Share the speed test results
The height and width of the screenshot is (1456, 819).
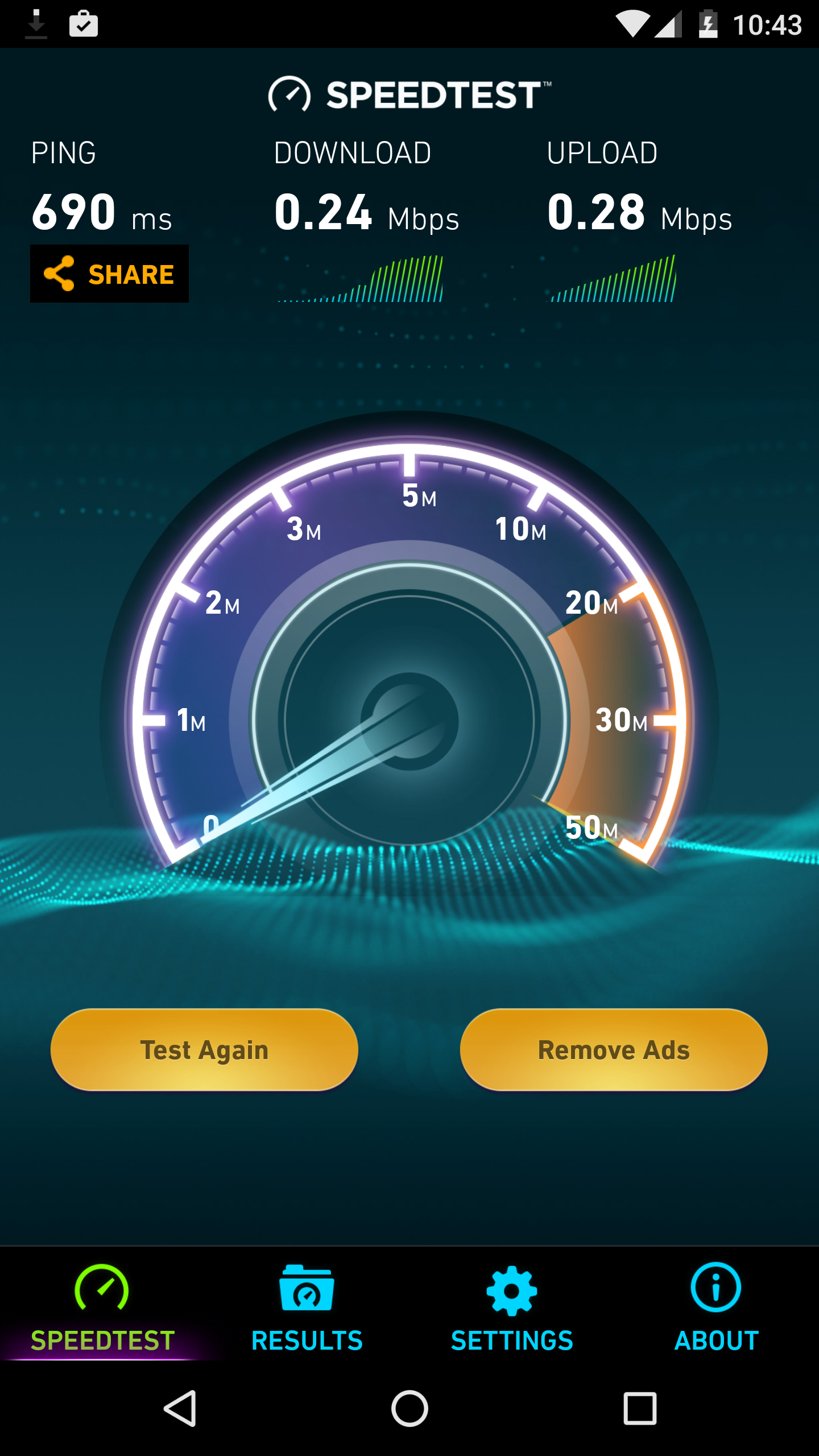109,274
